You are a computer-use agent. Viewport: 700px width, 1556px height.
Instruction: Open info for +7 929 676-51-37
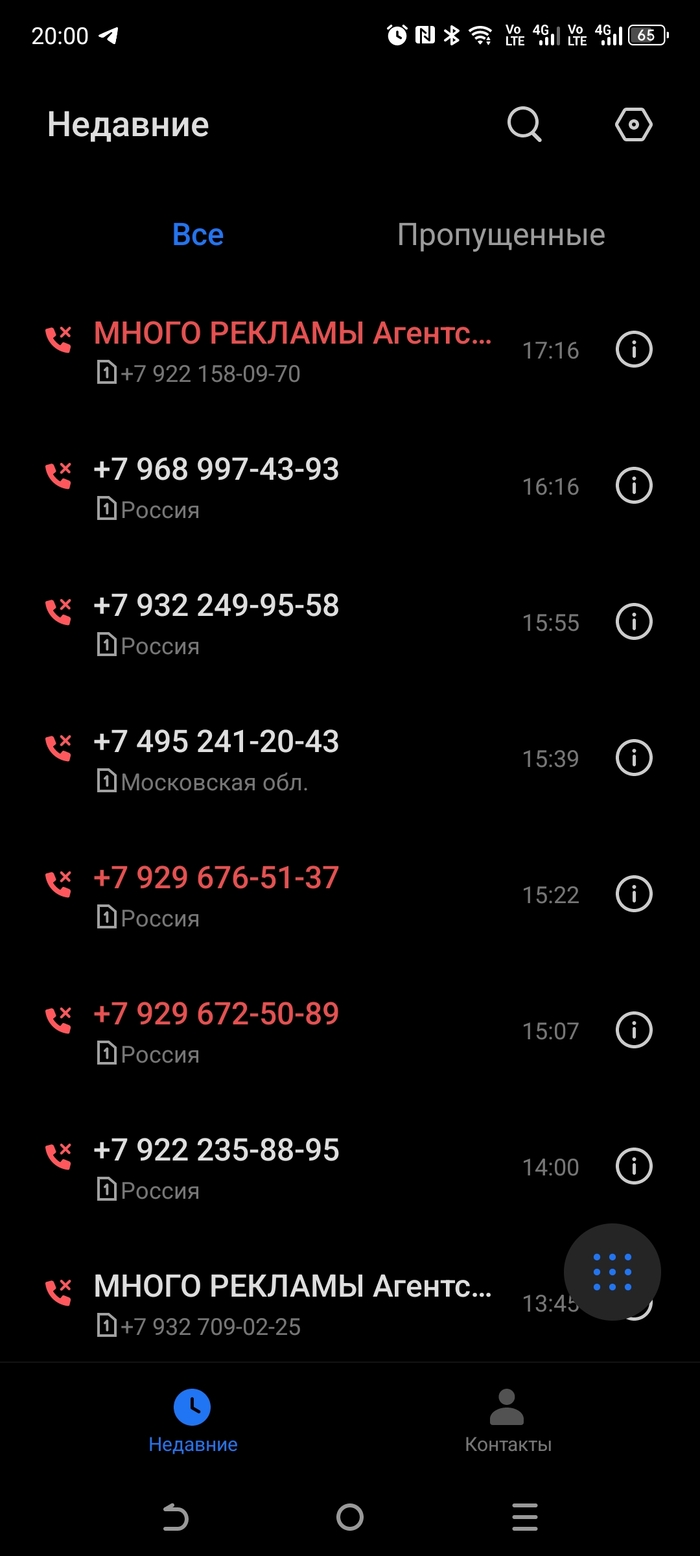pos(634,893)
